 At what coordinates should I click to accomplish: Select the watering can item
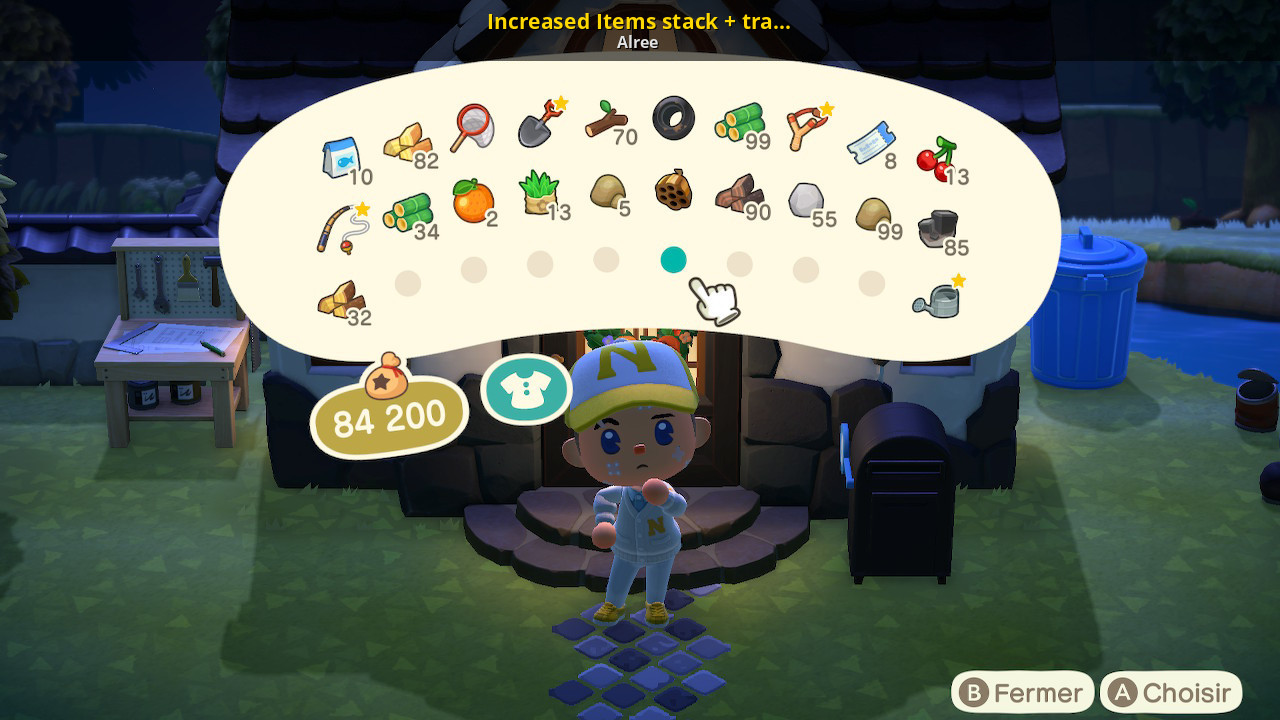pos(937,298)
